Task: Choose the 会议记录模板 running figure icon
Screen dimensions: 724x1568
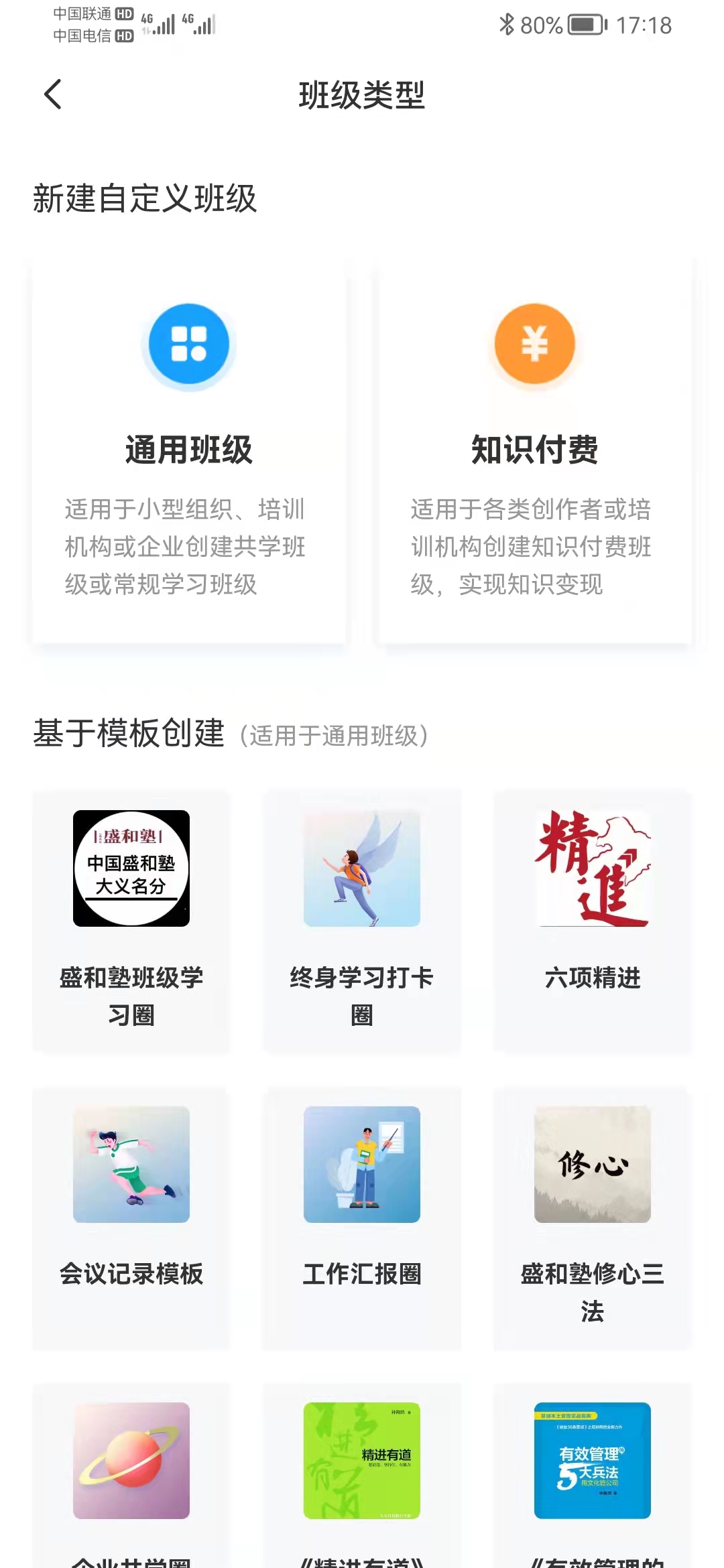Action: [131, 1166]
